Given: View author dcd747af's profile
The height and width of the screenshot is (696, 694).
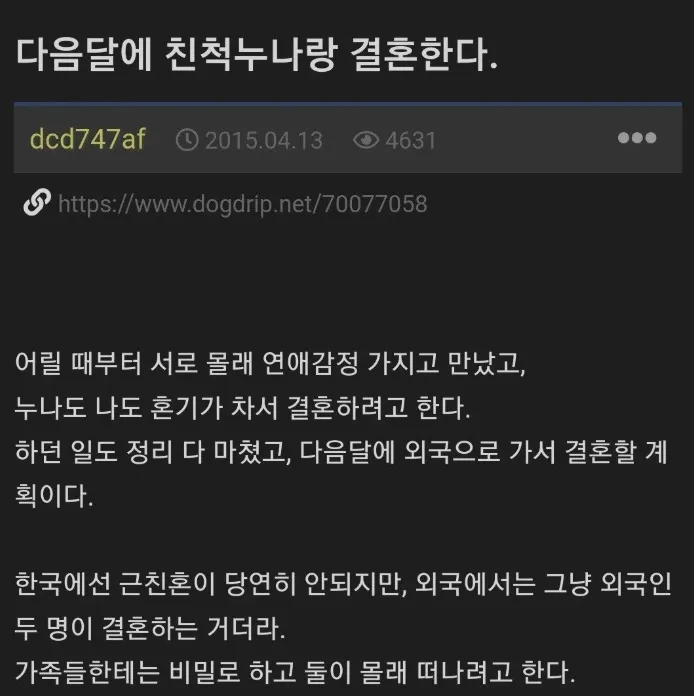Looking at the screenshot, I should (x=87, y=139).
